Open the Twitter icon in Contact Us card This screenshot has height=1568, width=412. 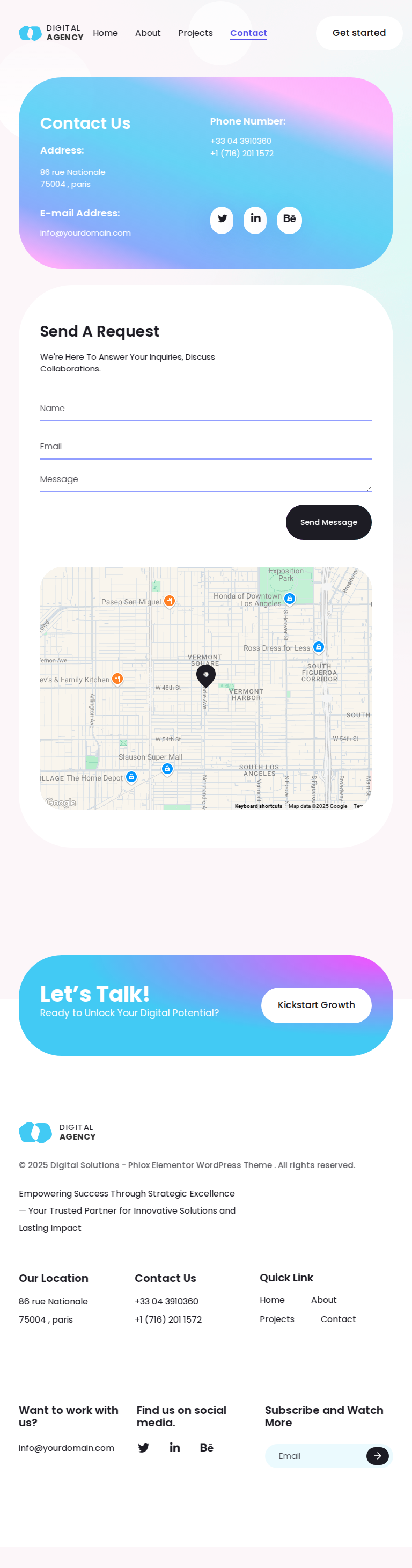click(x=222, y=219)
